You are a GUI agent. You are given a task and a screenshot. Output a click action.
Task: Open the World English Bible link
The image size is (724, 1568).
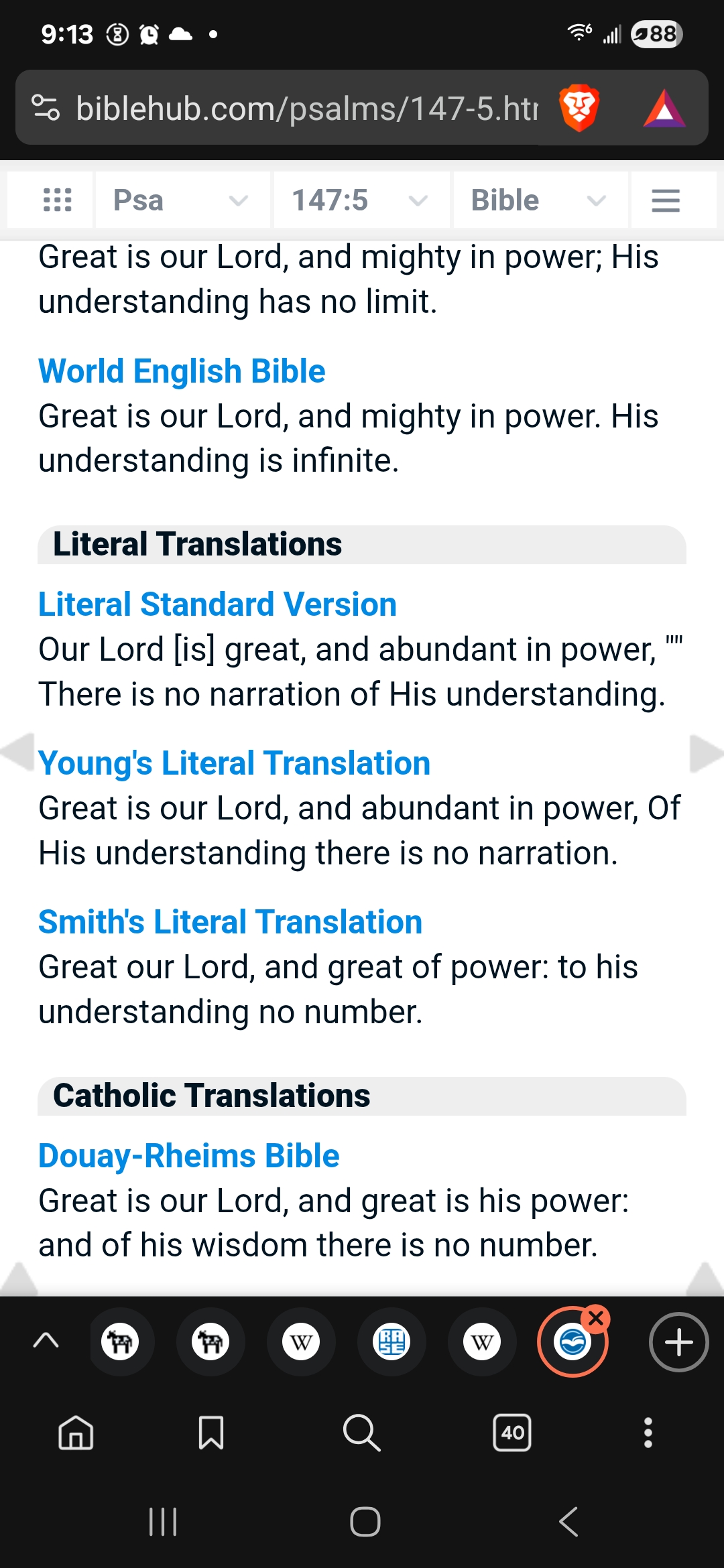pos(182,371)
